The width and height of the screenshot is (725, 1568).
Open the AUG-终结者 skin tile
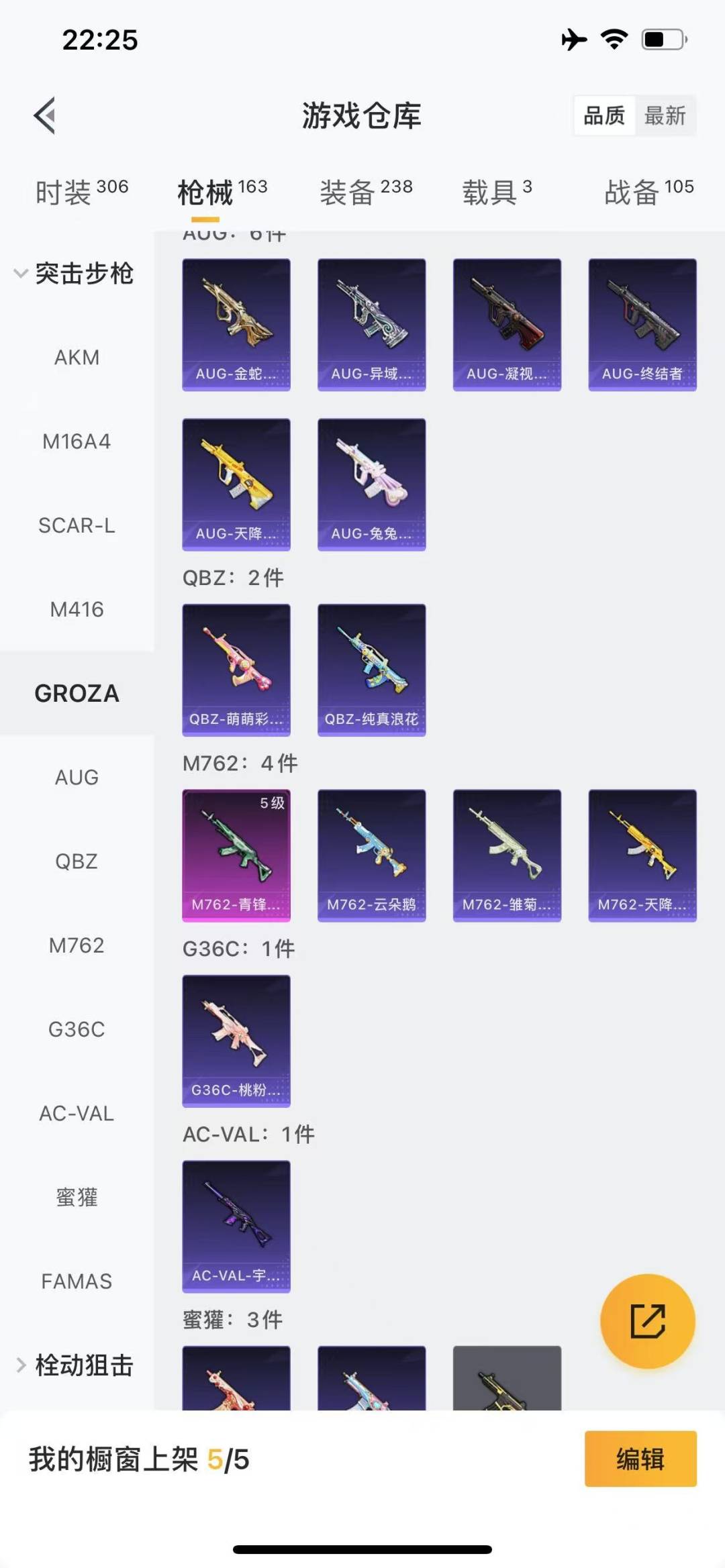tap(642, 325)
